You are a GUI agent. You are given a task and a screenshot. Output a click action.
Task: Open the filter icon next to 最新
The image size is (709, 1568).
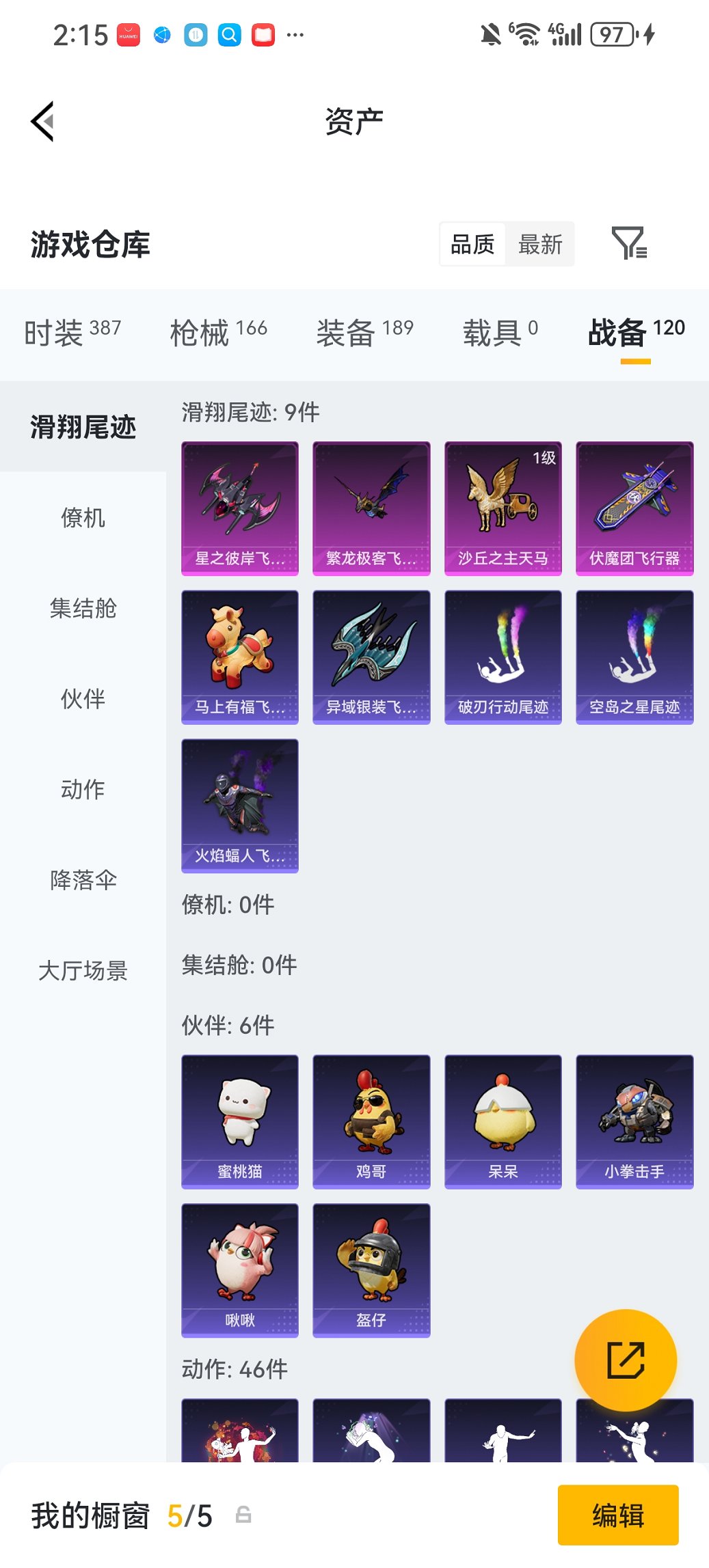point(629,243)
